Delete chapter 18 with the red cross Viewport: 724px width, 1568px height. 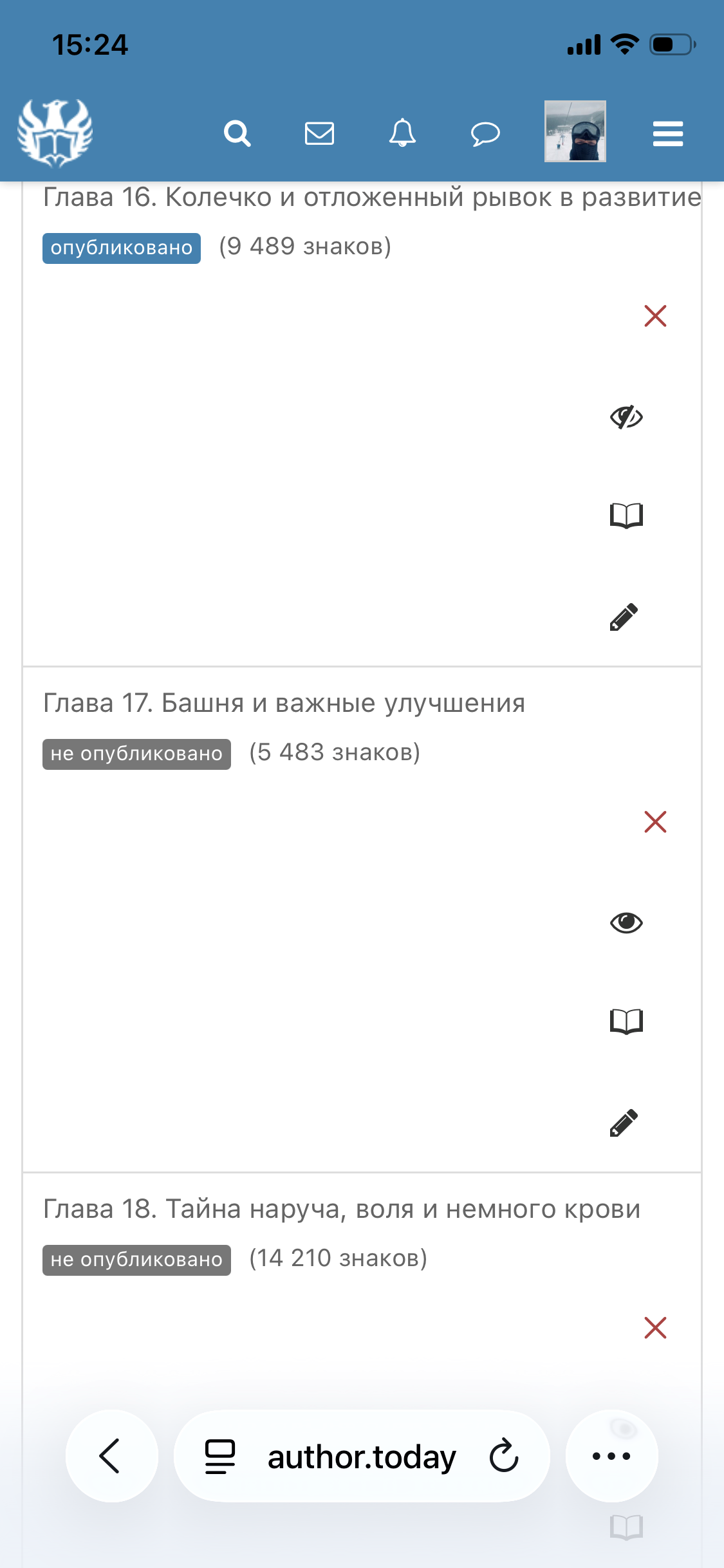click(x=655, y=1328)
